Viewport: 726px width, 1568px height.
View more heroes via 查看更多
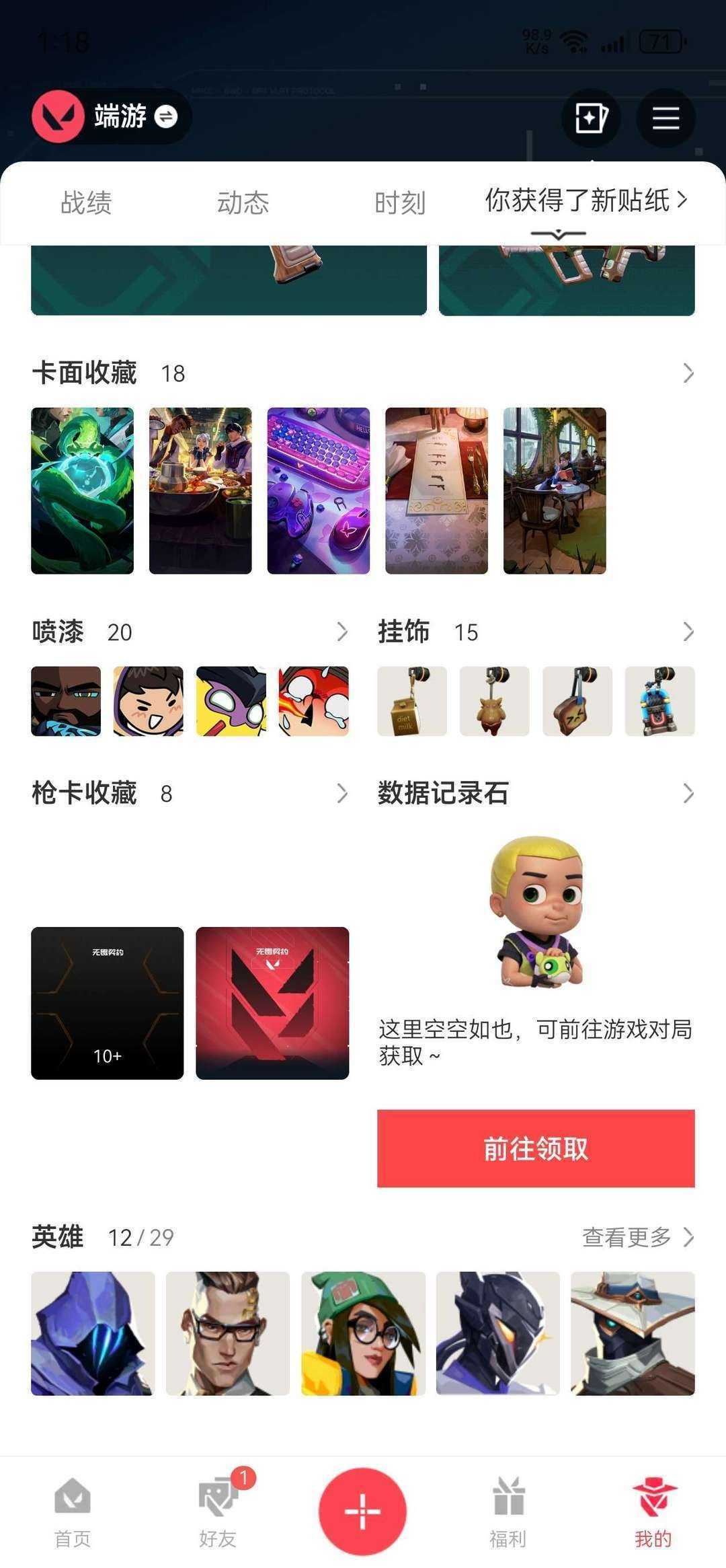pos(637,1236)
